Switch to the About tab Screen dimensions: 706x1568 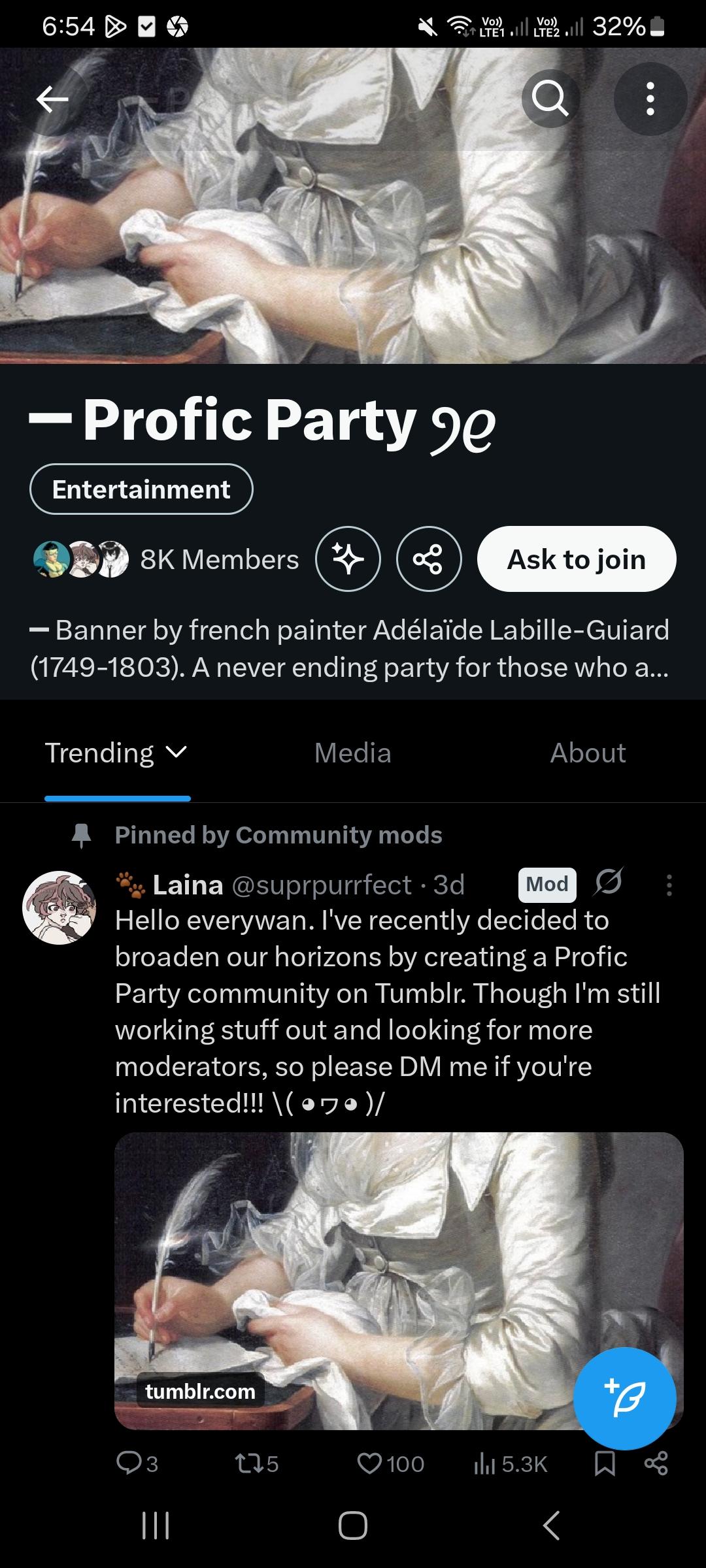pyautogui.click(x=588, y=753)
